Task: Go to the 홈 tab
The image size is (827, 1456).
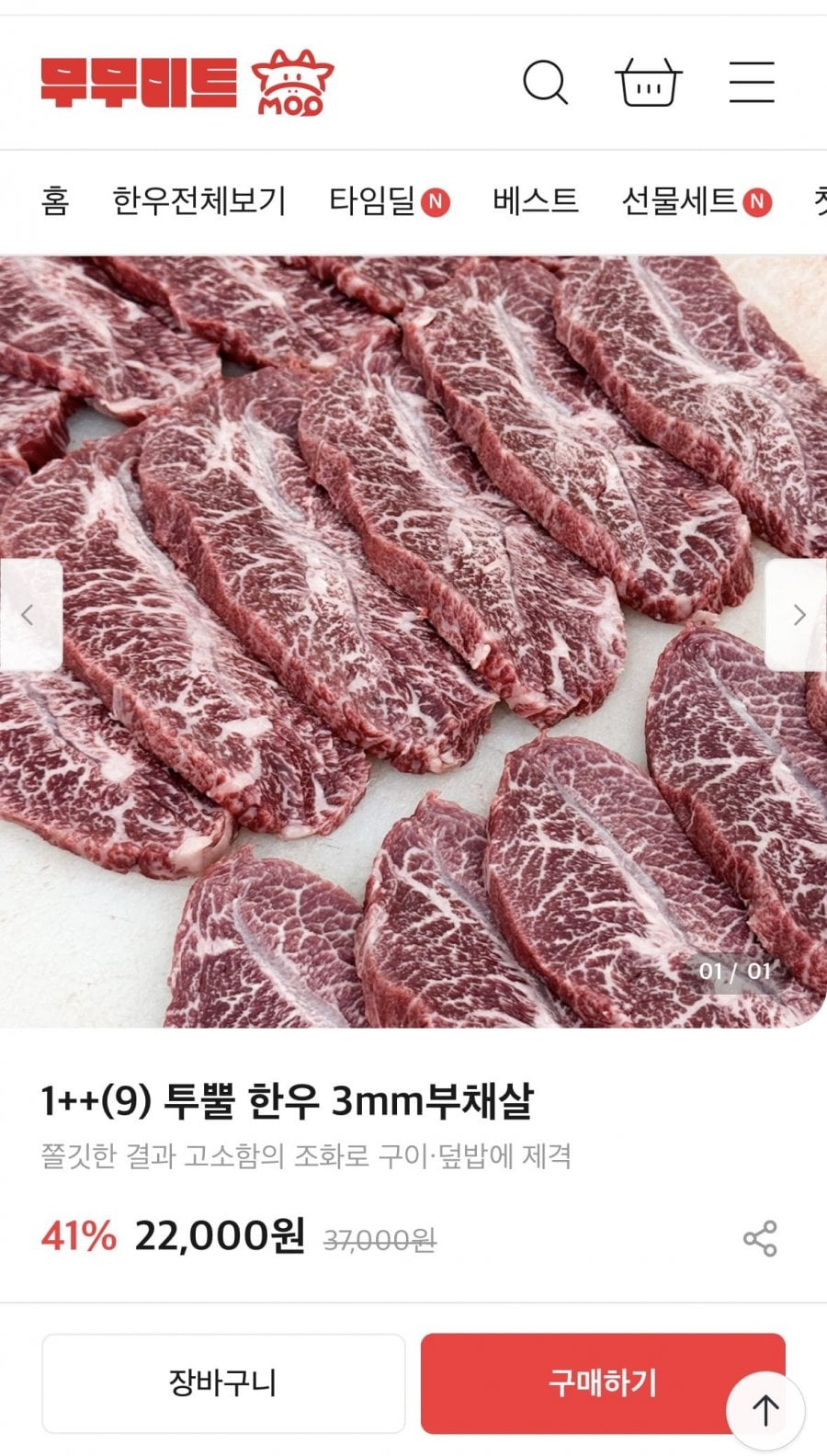Action: (55, 200)
